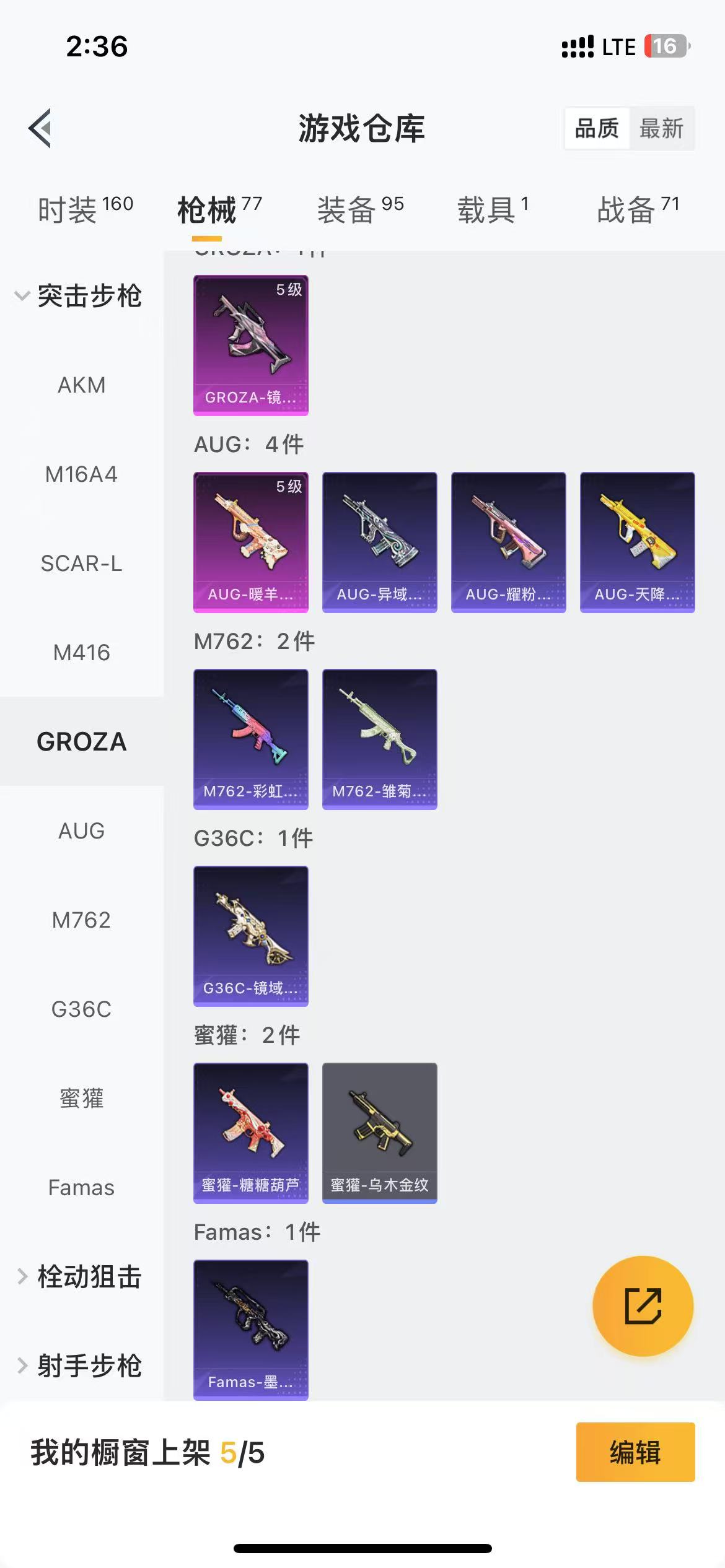This screenshot has width=725, height=1568.
Task: Switch to the 装备 tab
Action: click(360, 209)
